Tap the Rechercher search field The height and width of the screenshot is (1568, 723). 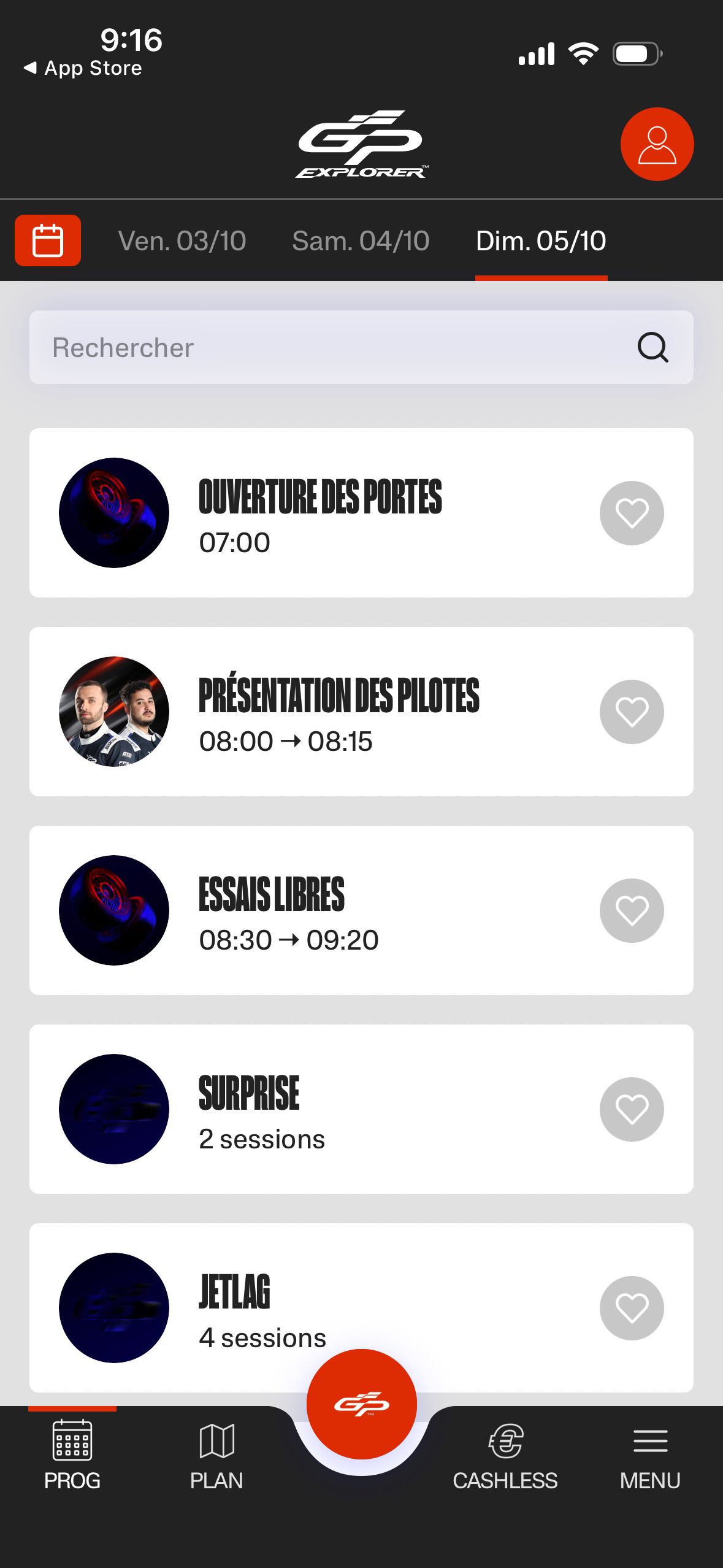coord(331,347)
